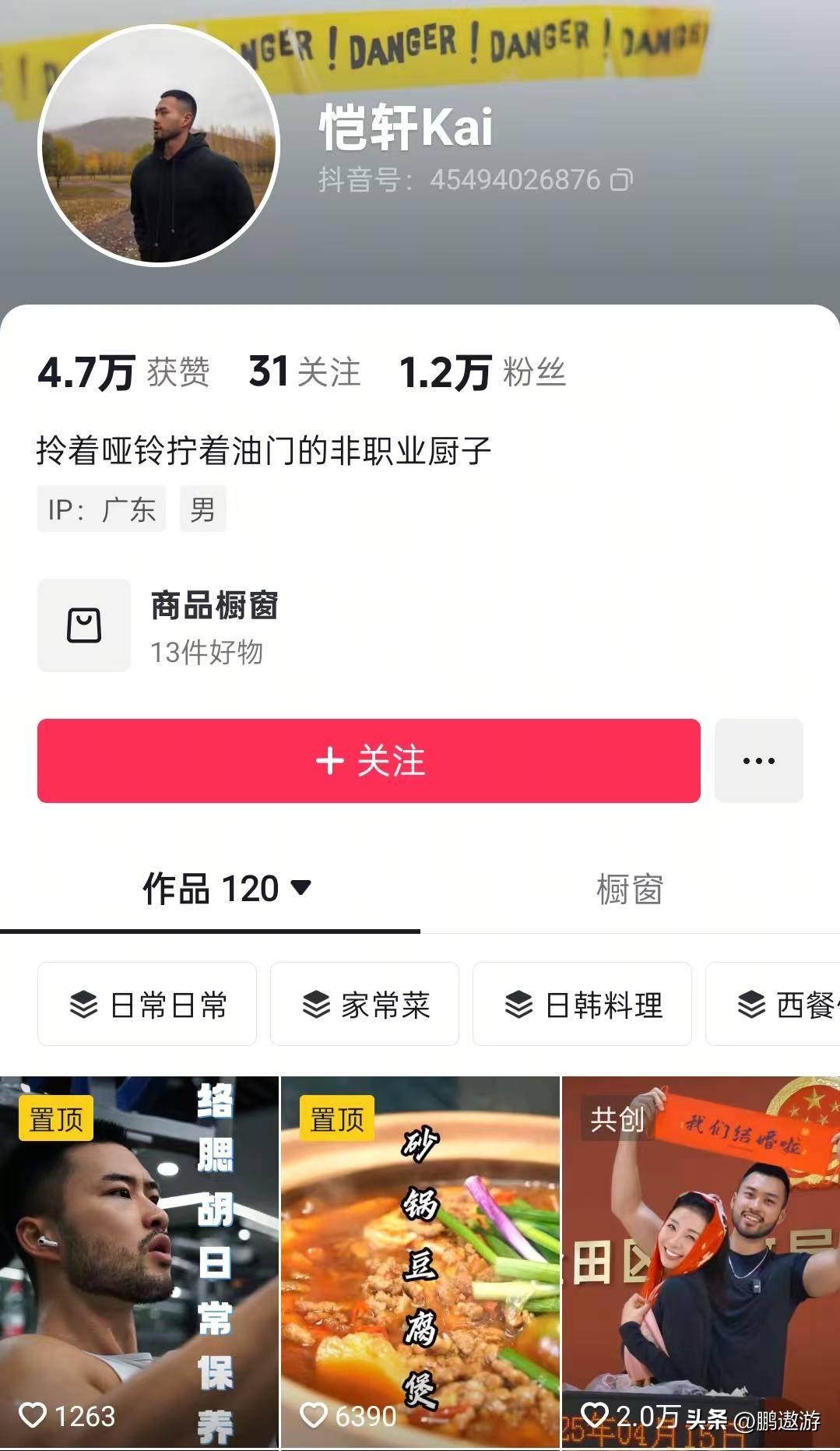Follow 恺轩Kai with the red 关注 button
The image size is (840, 1451).
[368, 760]
